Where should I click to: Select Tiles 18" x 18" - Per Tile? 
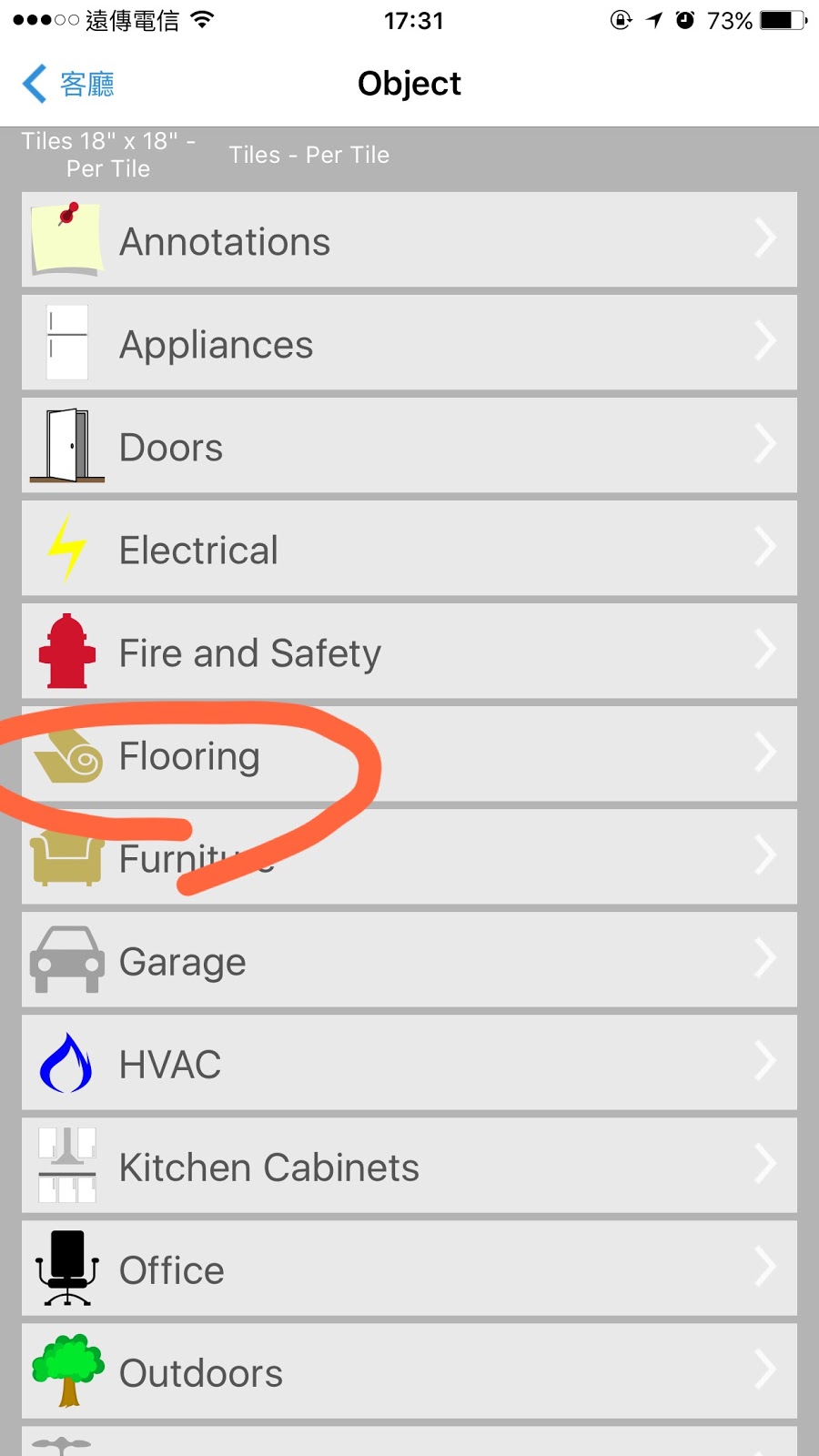[x=108, y=155]
